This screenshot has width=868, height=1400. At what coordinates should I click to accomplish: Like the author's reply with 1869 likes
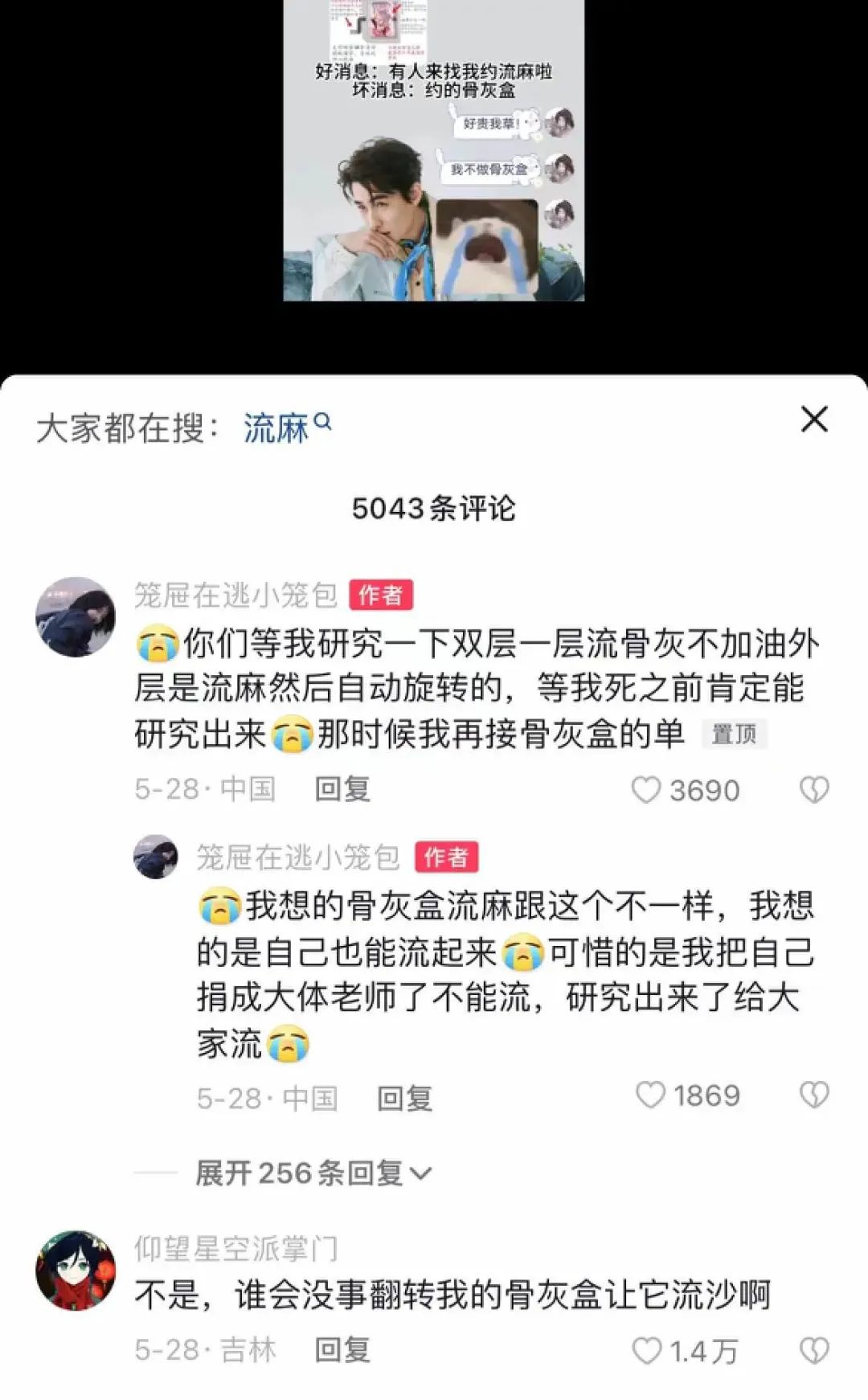coord(650,1095)
